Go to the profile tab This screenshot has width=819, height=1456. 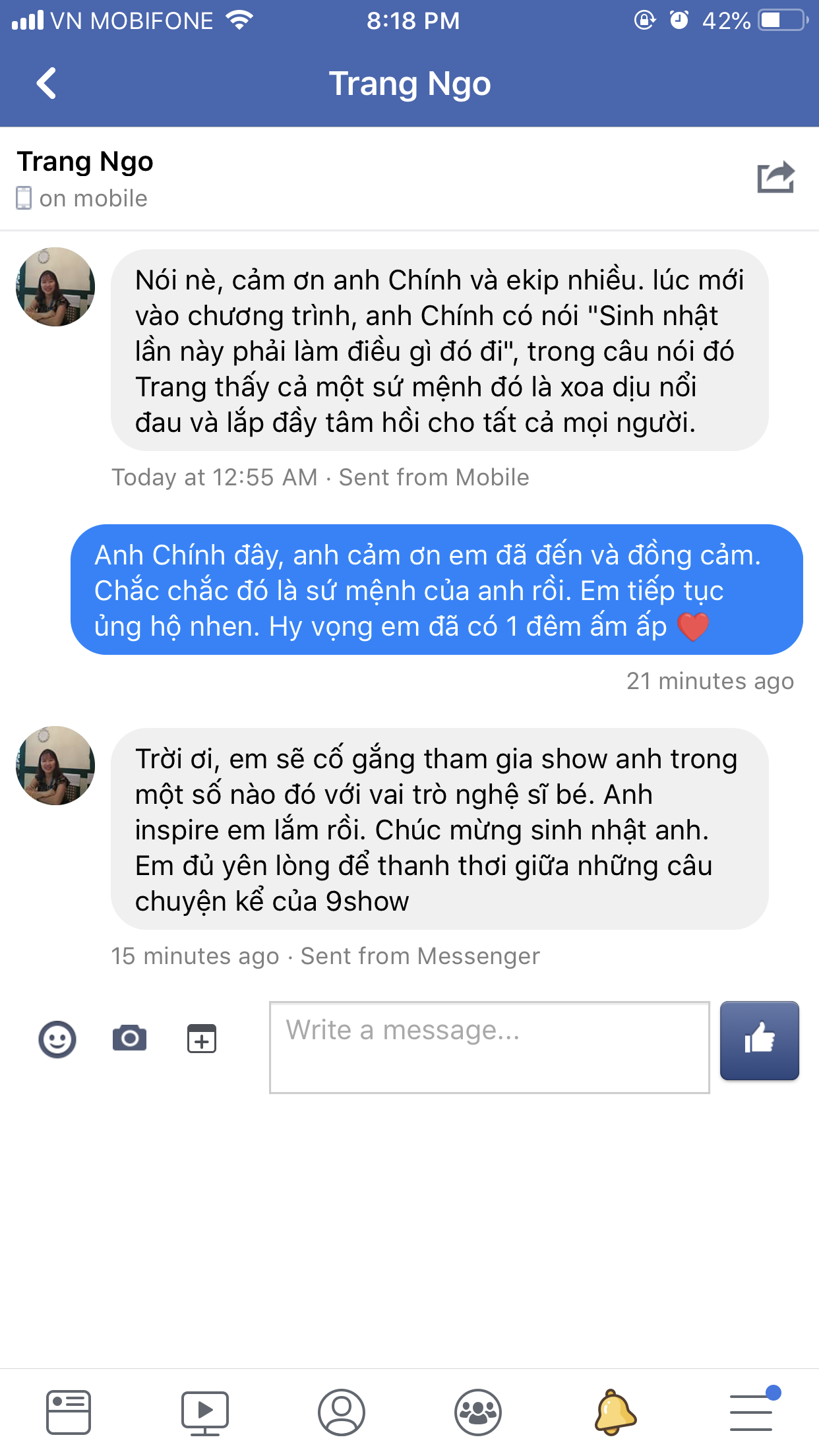[342, 1412]
